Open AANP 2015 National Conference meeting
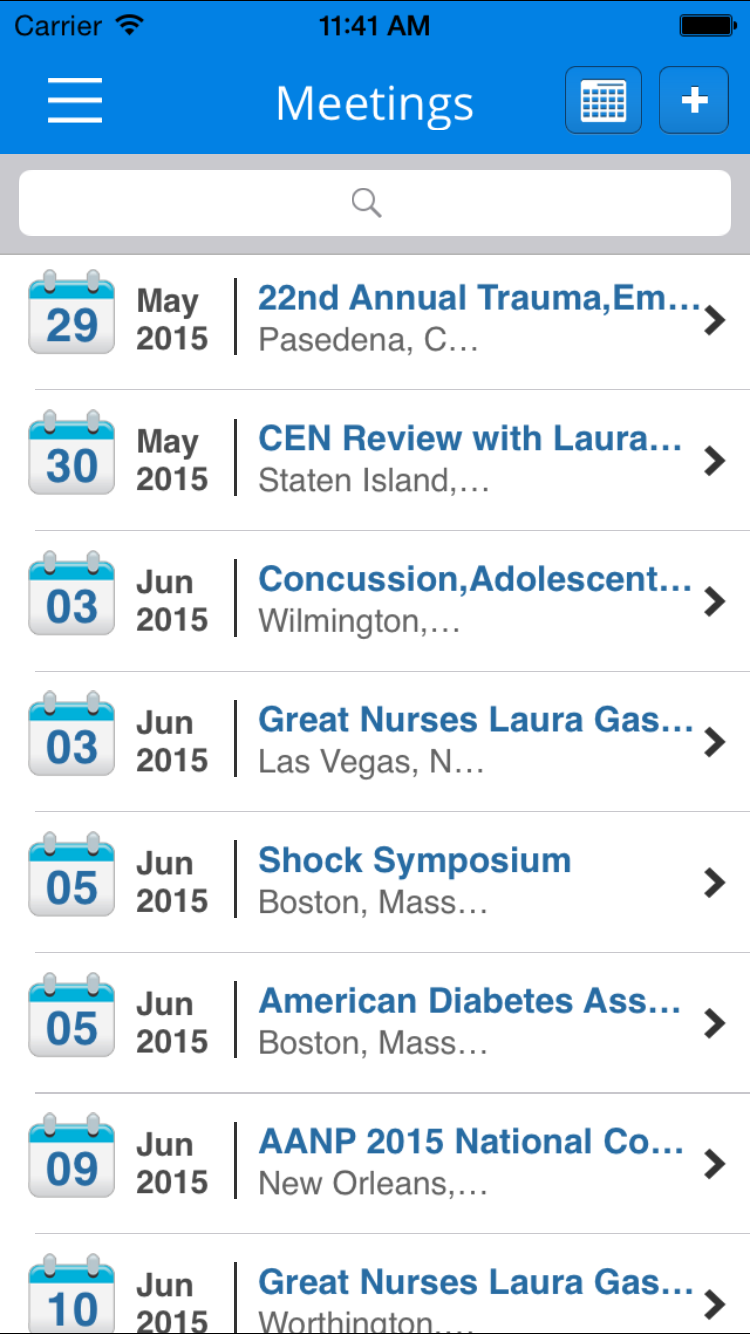Viewport: 750px width, 1334px height. pos(471,1163)
